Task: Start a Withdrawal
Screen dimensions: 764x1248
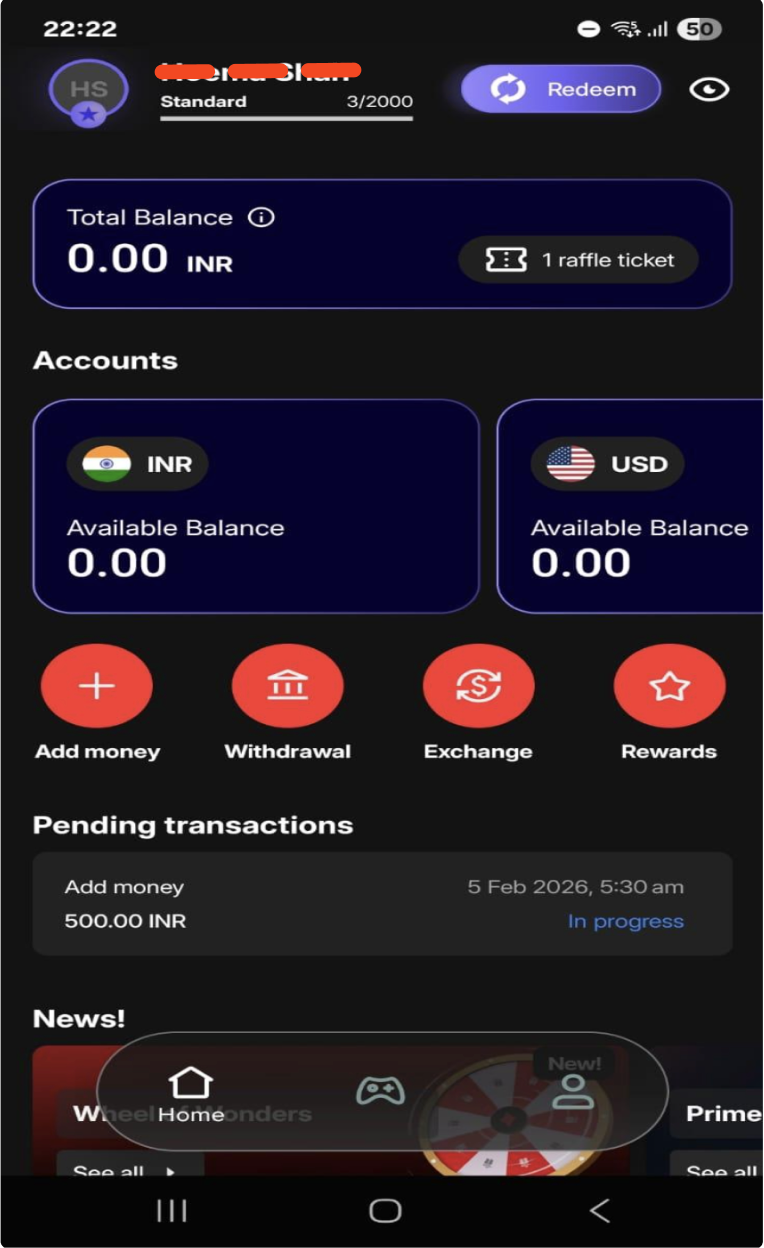Action: pos(288,686)
